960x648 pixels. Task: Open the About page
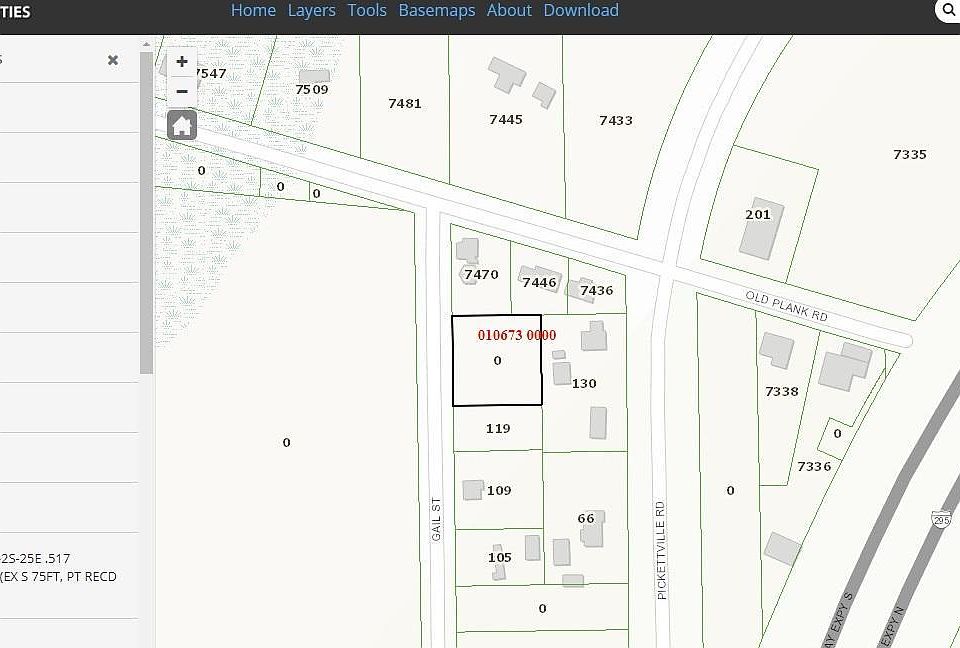point(509,11)
